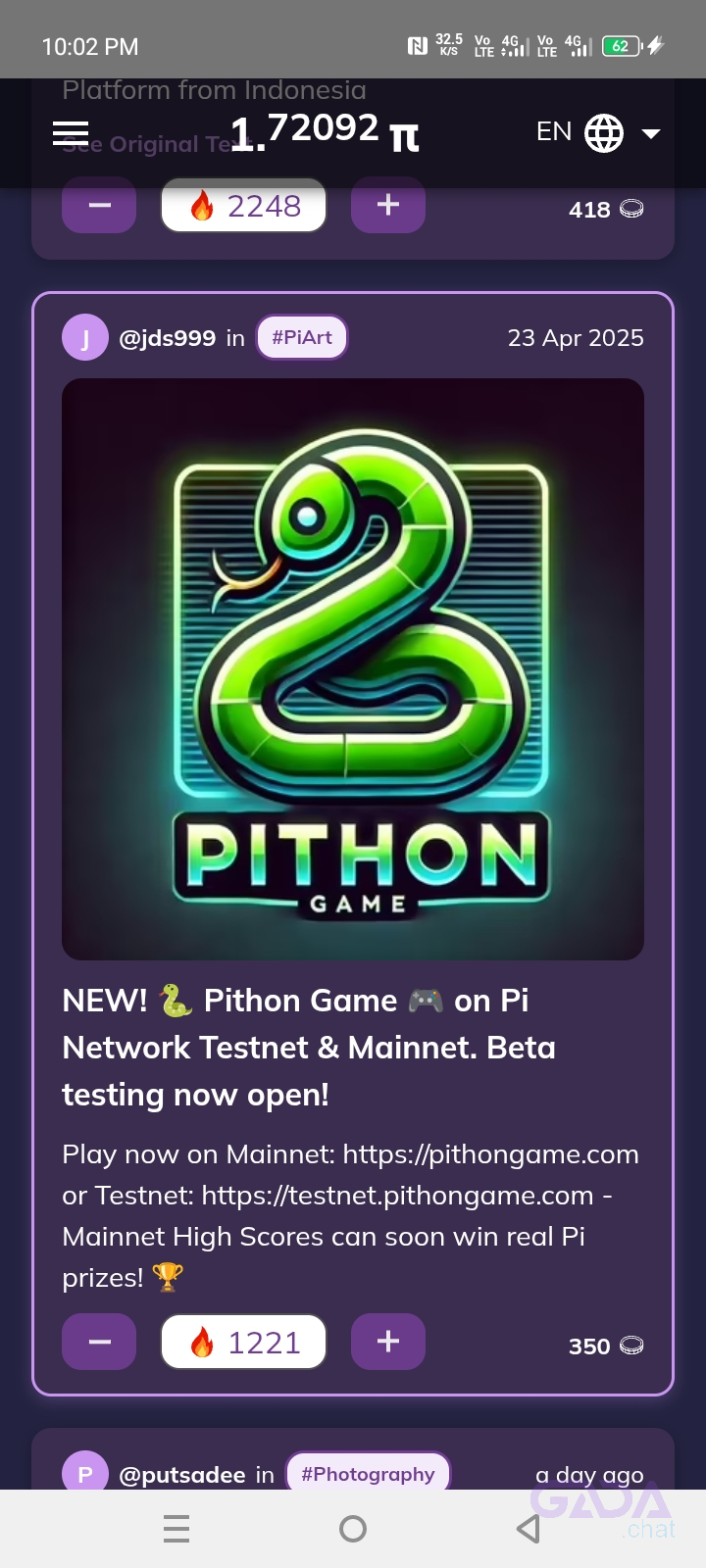Add fire to the Pithon Game post
Image resolution: width=706 pixels, height=1568 pixels.
tap(388, 1342)
